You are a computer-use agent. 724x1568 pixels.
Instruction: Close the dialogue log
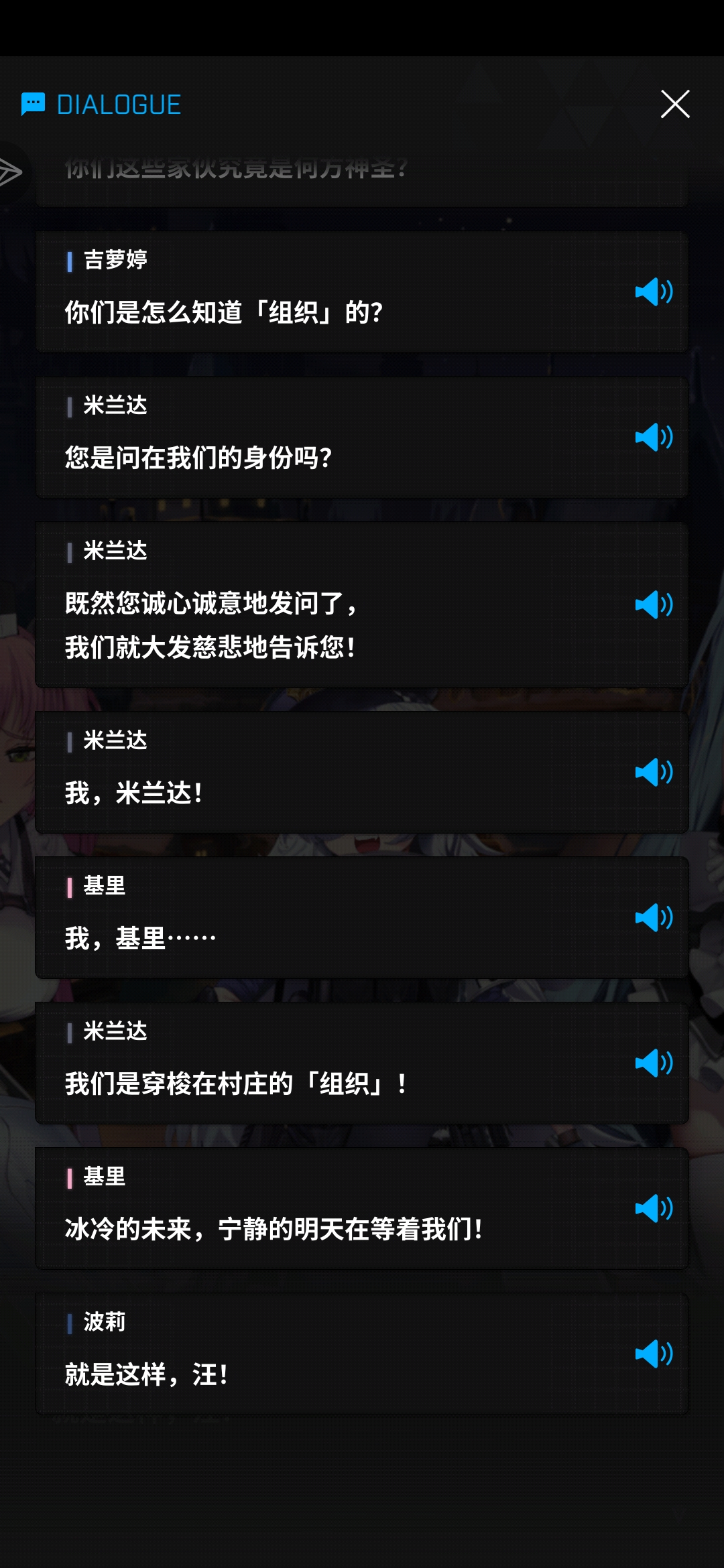coord(674,104)
